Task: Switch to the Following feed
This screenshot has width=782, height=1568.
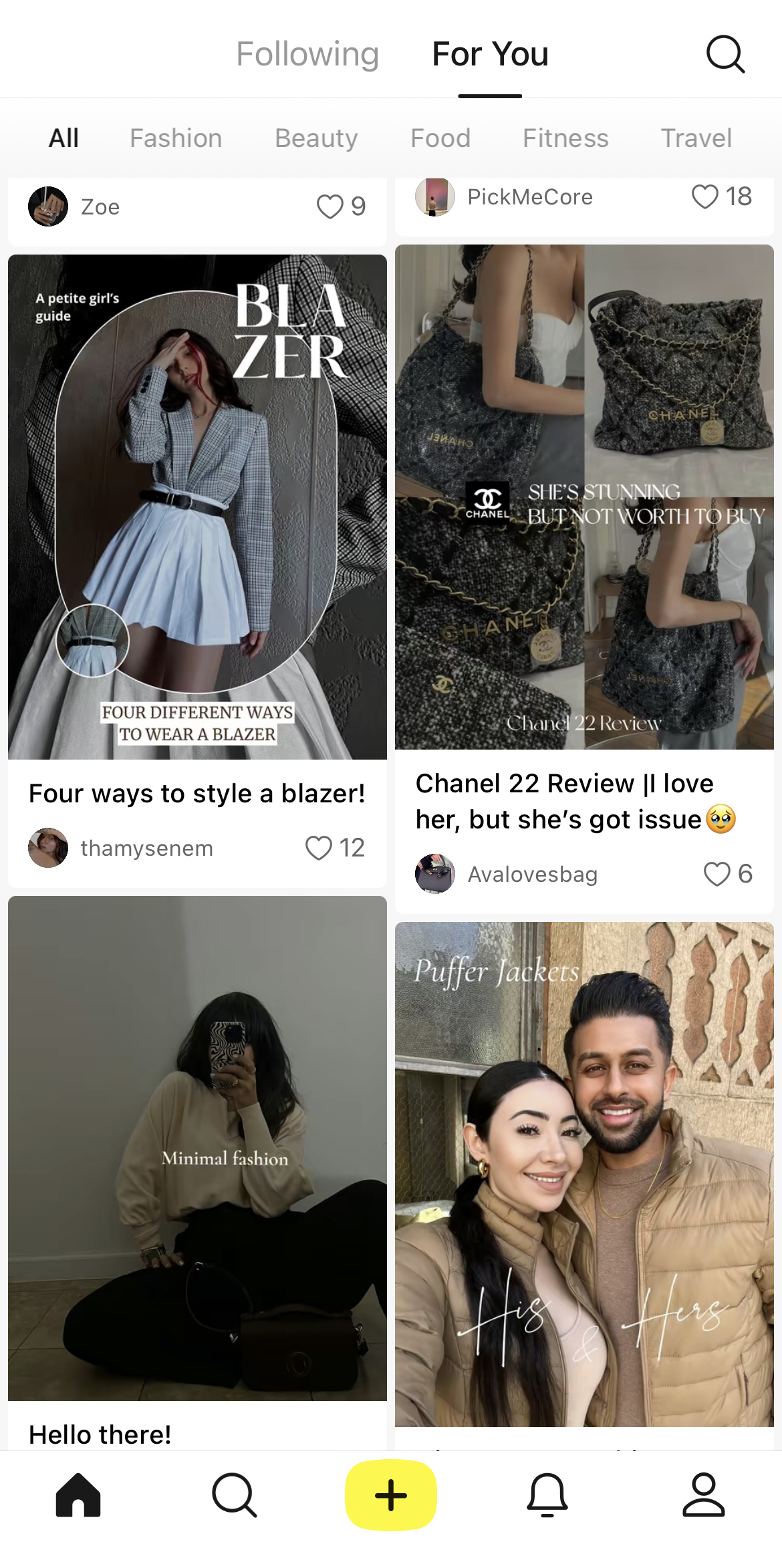Action: click(x=307, y=54)
